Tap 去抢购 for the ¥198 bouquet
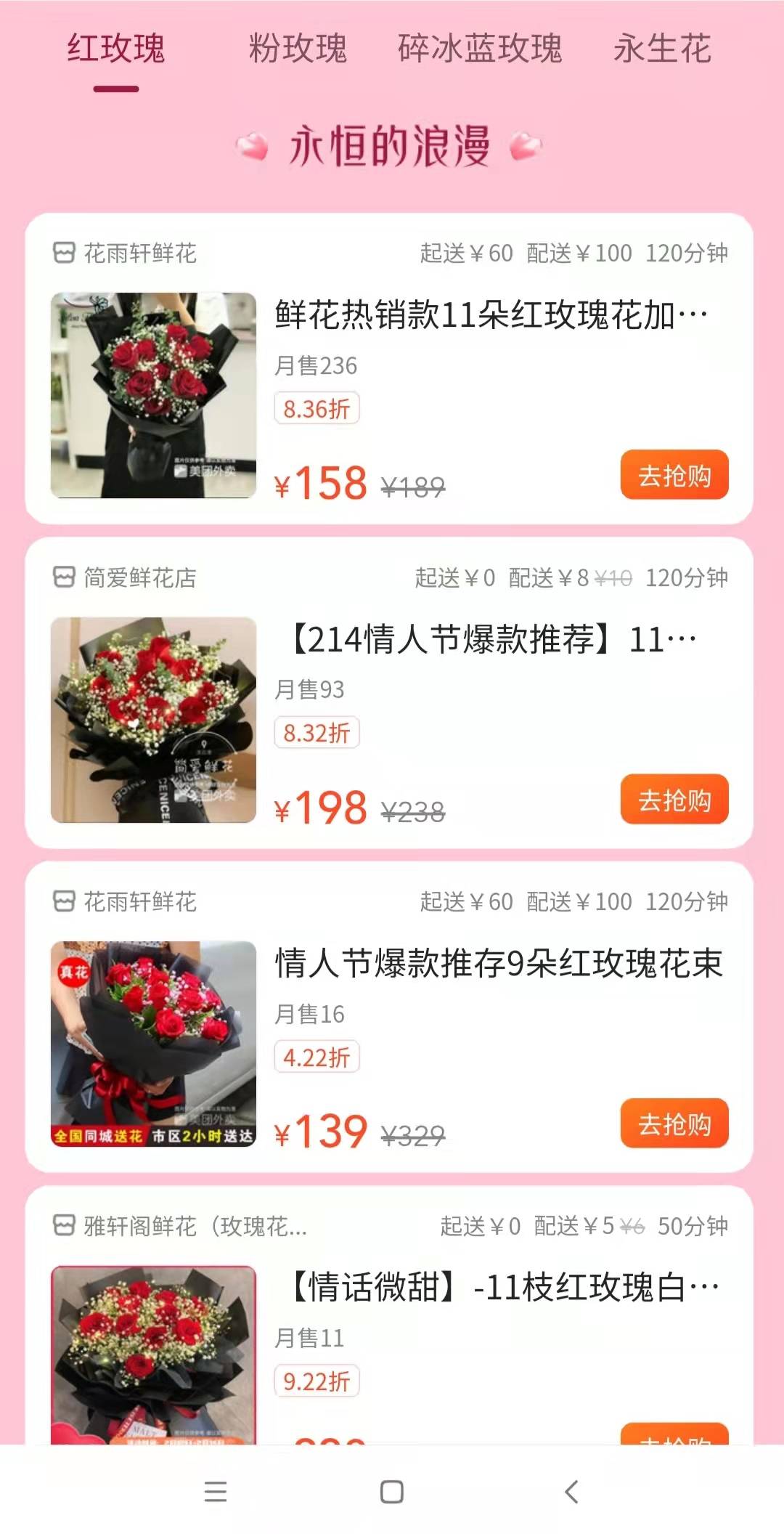 674,800
